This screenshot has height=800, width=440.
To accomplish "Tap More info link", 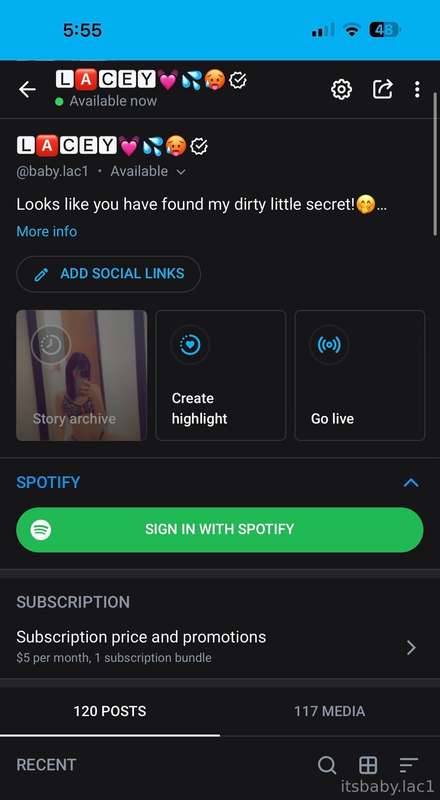I will click(47, 232).
